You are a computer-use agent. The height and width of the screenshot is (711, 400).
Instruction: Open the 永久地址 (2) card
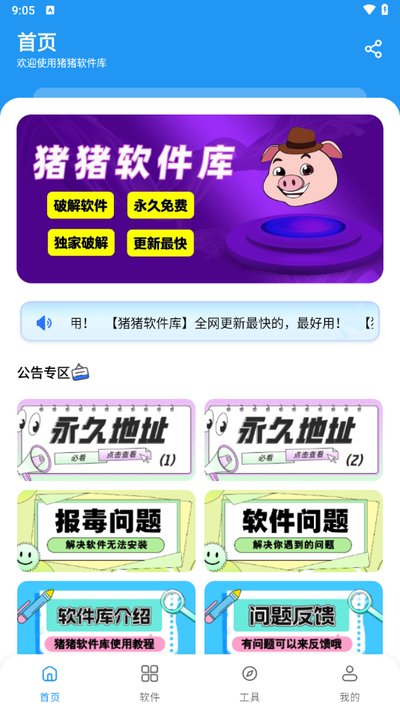[x=293, y=439]
